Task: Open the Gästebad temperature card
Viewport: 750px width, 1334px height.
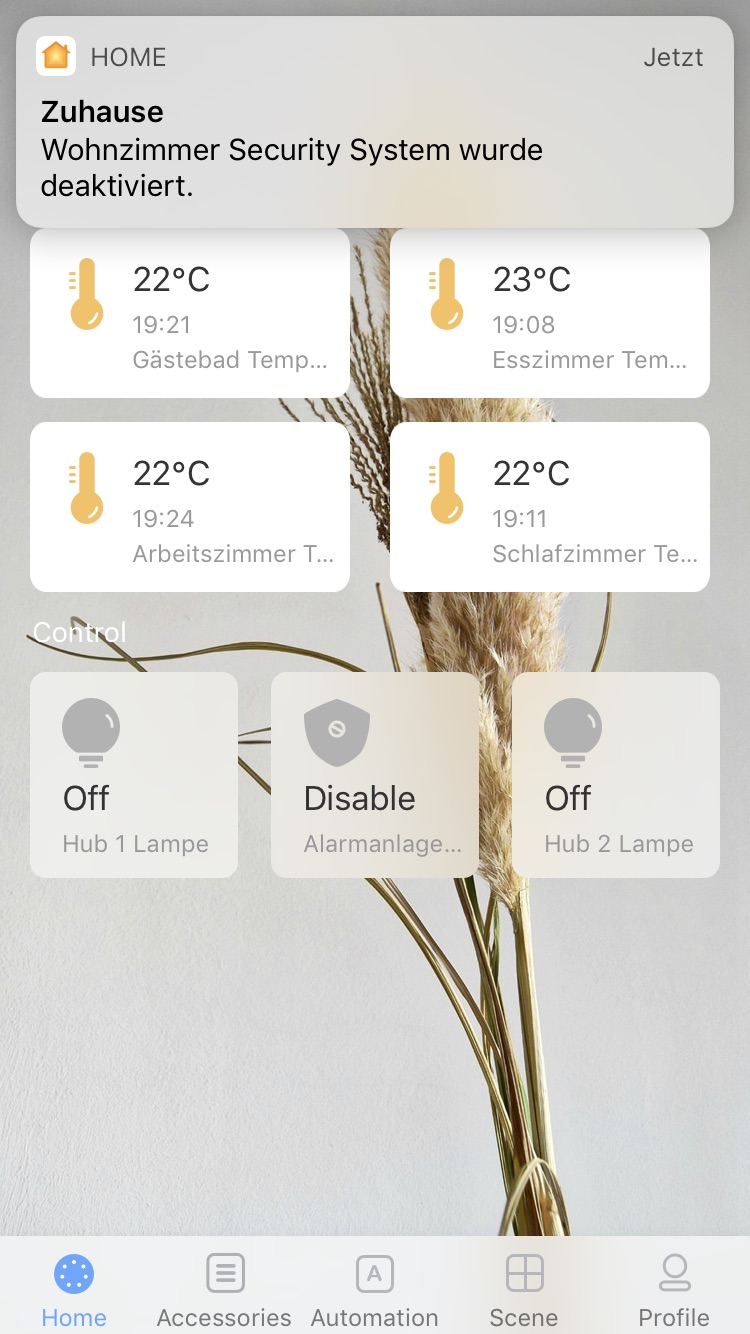Action: 190,313
